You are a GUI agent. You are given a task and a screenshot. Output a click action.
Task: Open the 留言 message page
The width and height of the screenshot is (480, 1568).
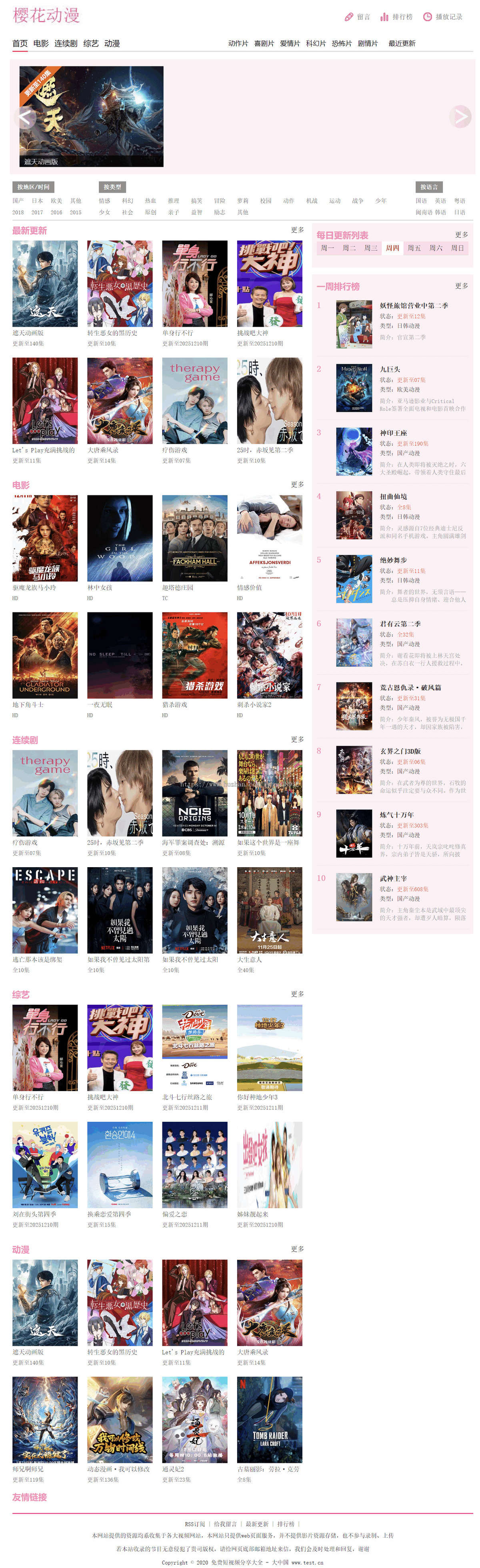358,17
